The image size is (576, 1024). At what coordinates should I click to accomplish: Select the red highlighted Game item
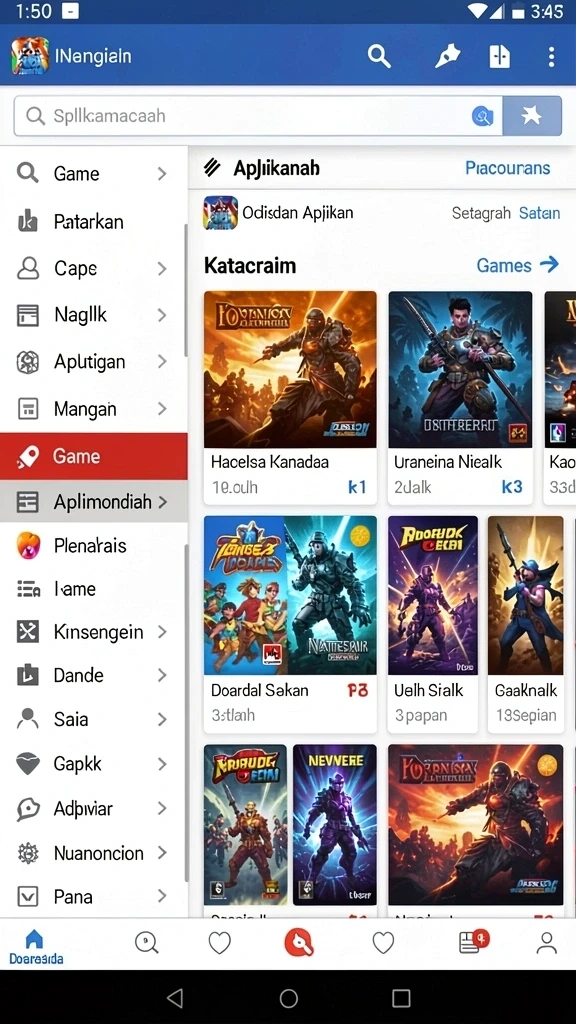(93, 456)
